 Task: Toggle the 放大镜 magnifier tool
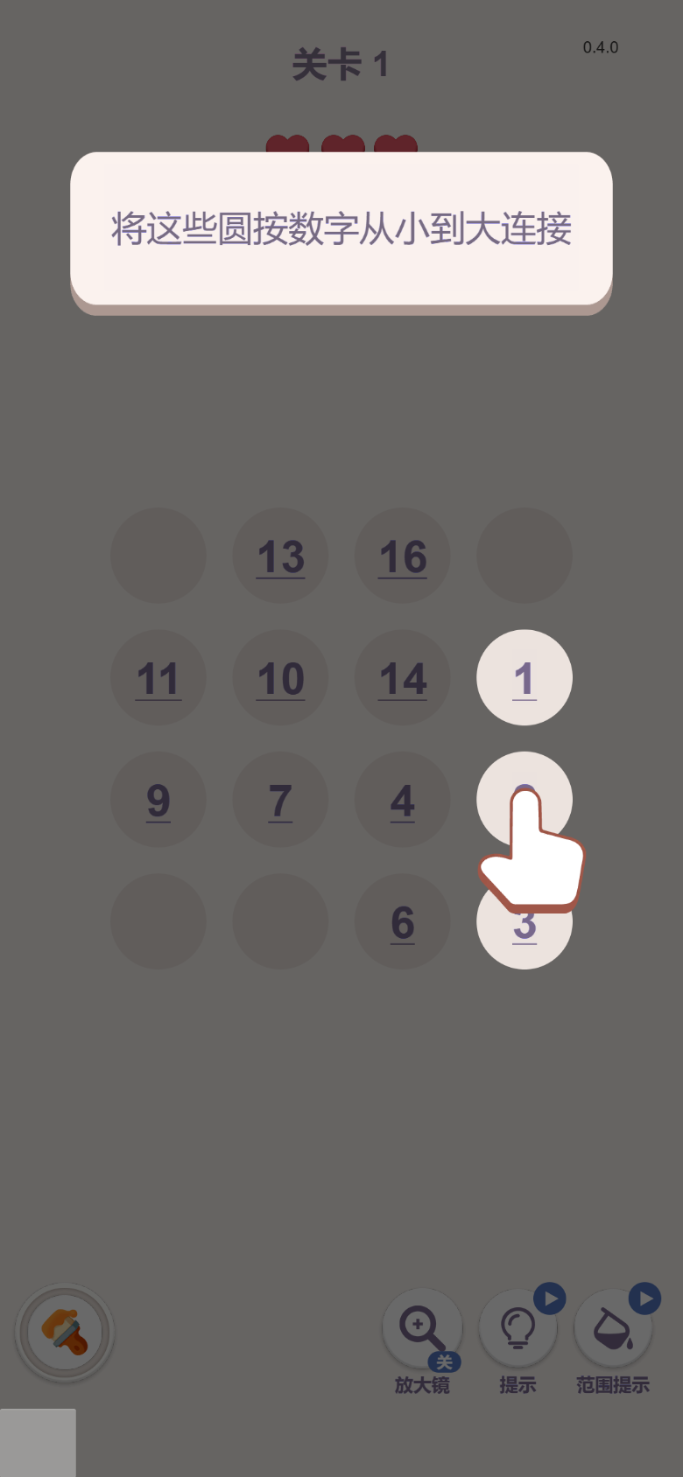422,1330
